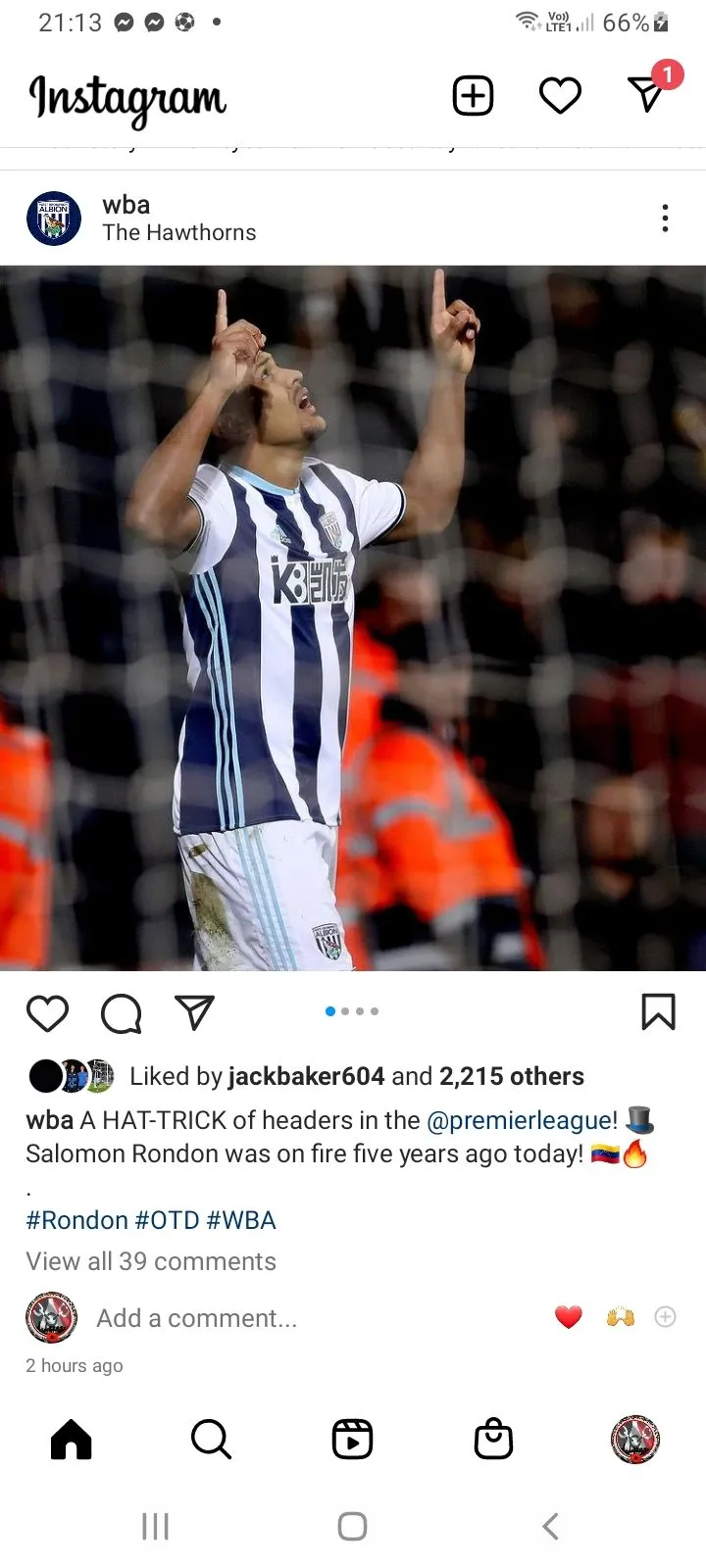Comment on the Rondon post
The image size is (706, 1568).
pos(122,1013)
